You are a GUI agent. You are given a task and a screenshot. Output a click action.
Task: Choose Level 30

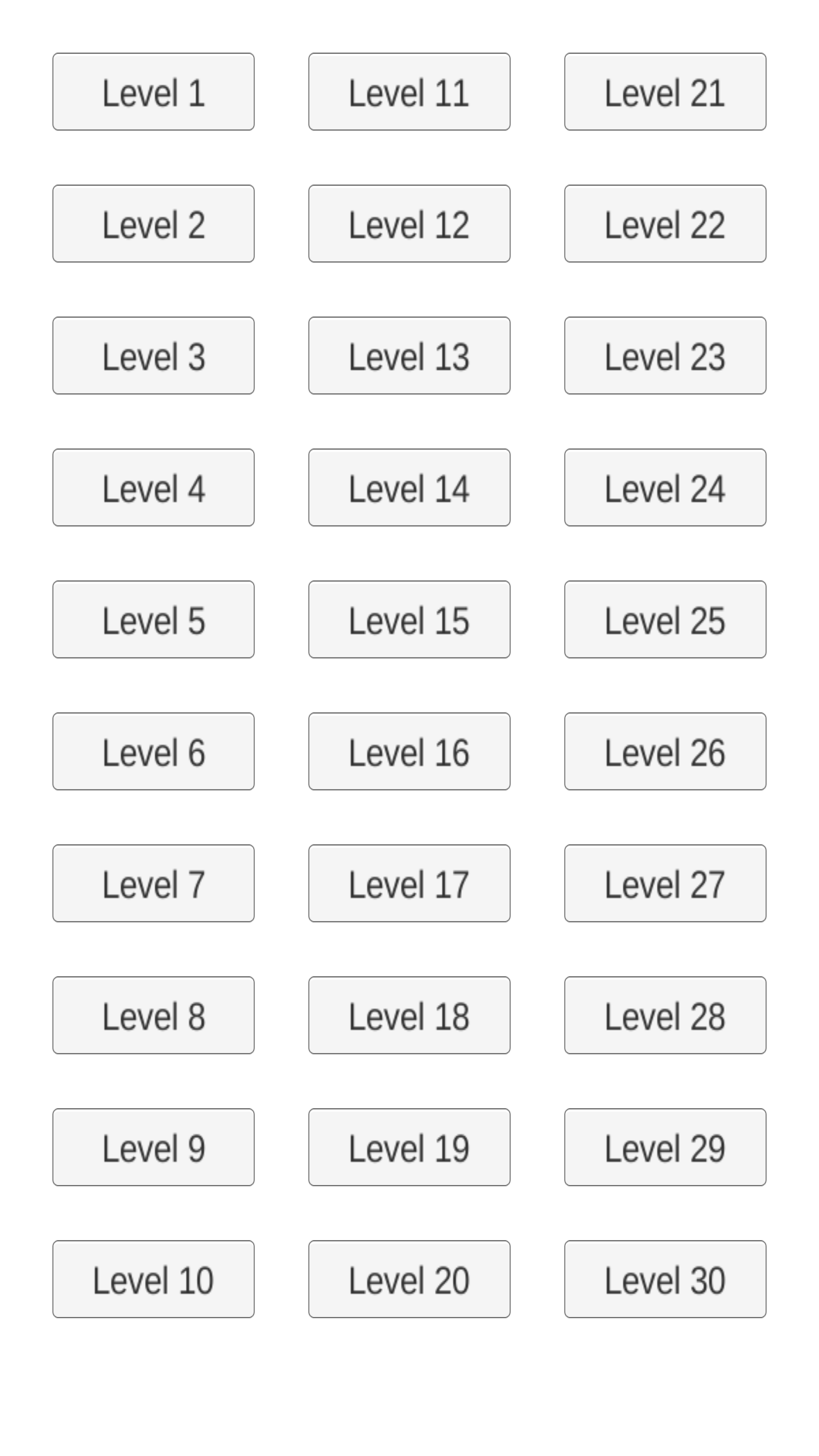(x=665, y=1279)
